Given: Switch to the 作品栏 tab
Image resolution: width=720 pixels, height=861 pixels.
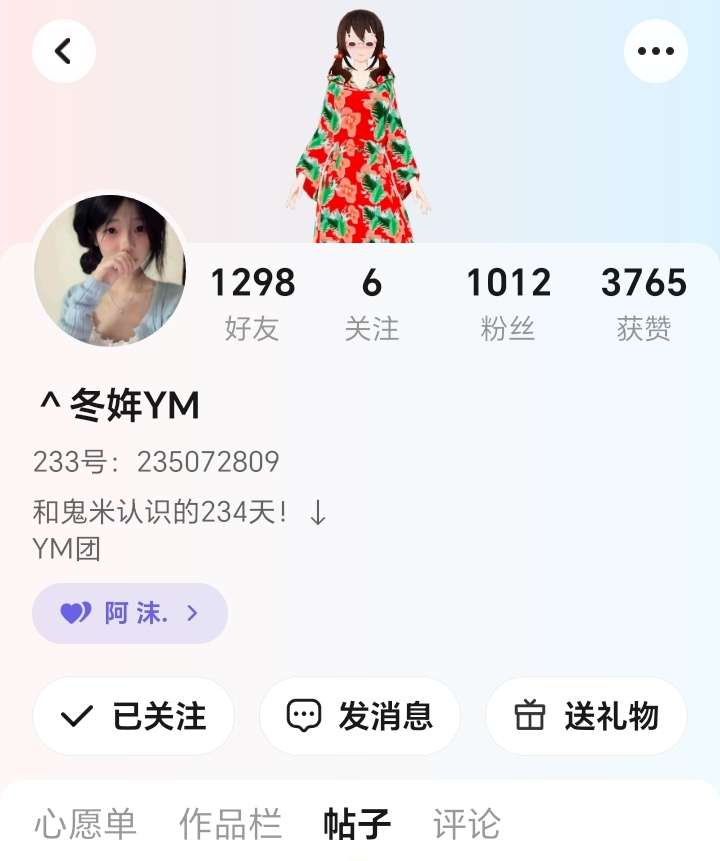Looking at the screenshot, I should (230, 825).
